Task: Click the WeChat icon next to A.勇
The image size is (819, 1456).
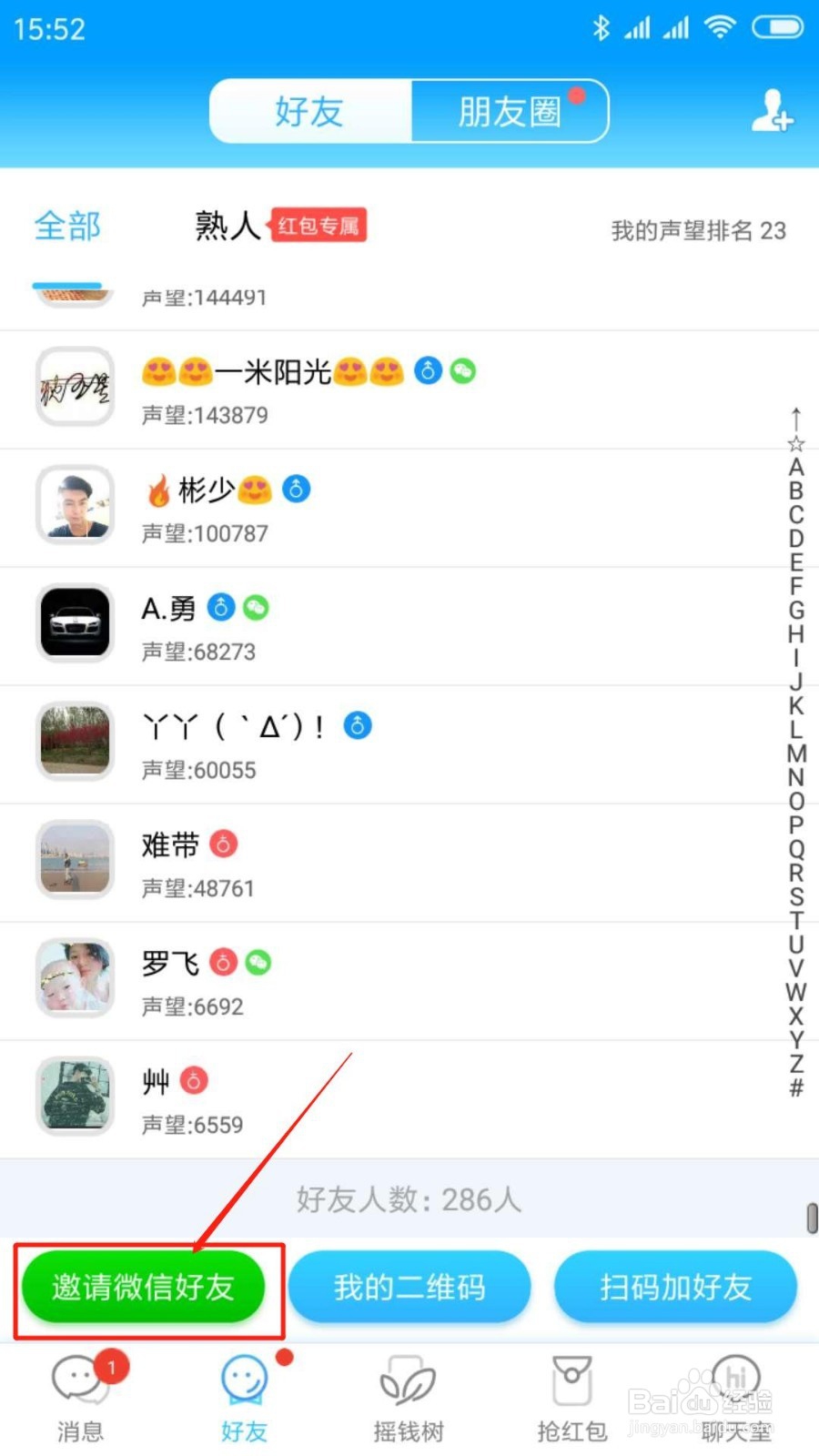Action: click(x=256, y=607)
